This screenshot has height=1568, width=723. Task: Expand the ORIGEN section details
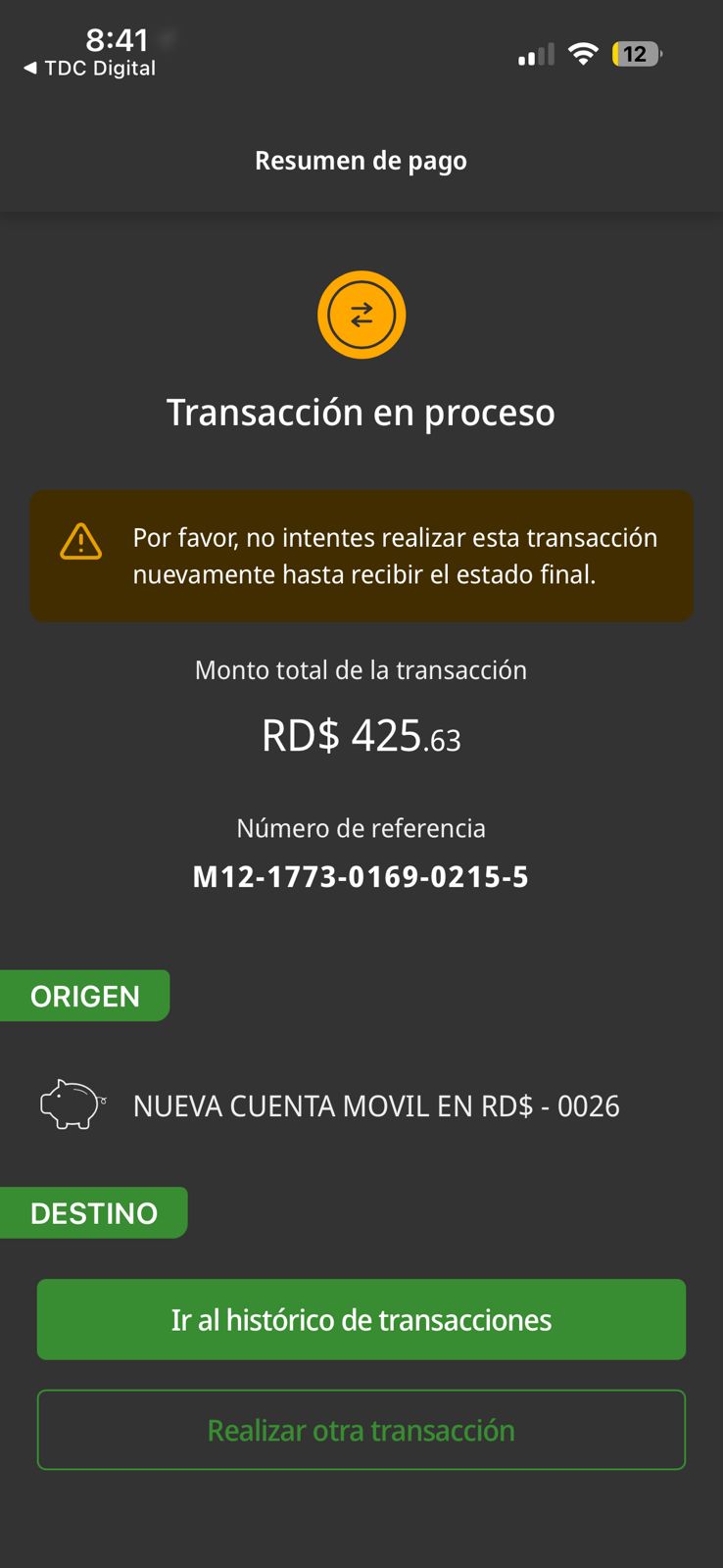(84, 995)
